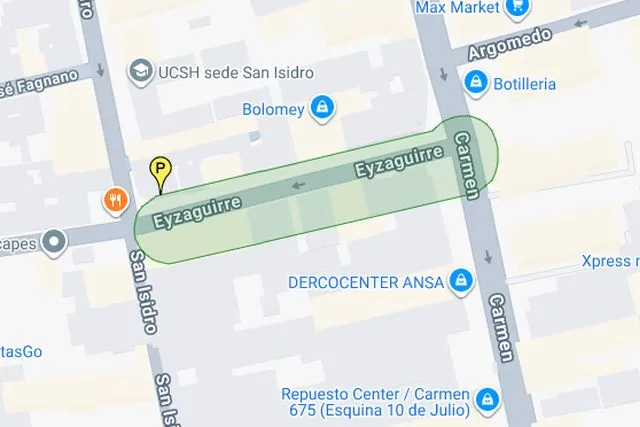Viewport: 640px width, 427px height.
Task: Tap the yellow parking marker
Action: pos(159,170)
